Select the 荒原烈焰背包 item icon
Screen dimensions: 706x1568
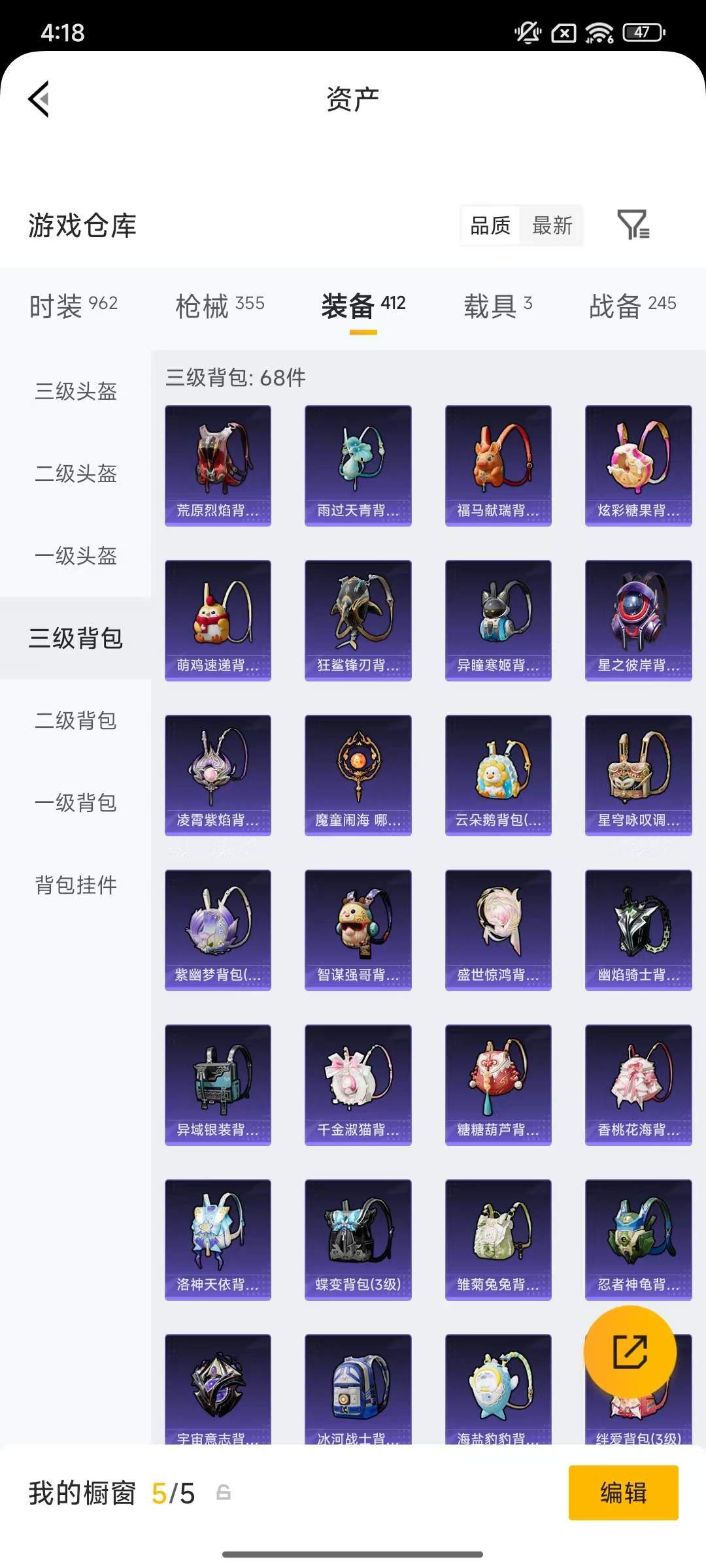[218, 465]
